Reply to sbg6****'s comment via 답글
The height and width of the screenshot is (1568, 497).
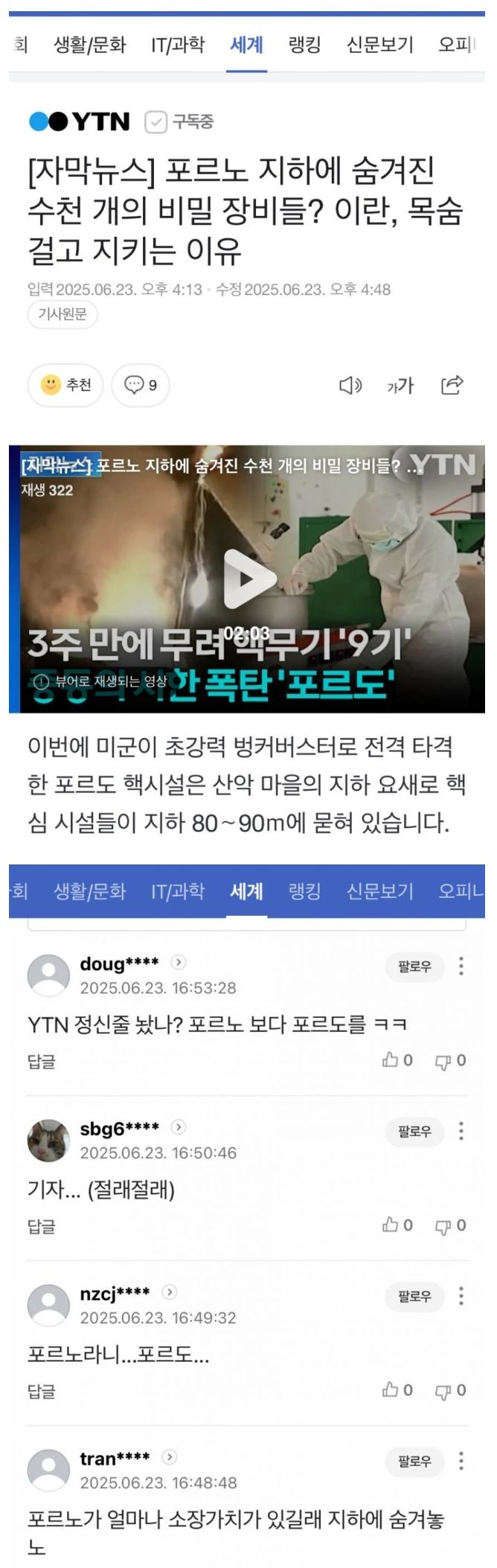click(42, 1226)
